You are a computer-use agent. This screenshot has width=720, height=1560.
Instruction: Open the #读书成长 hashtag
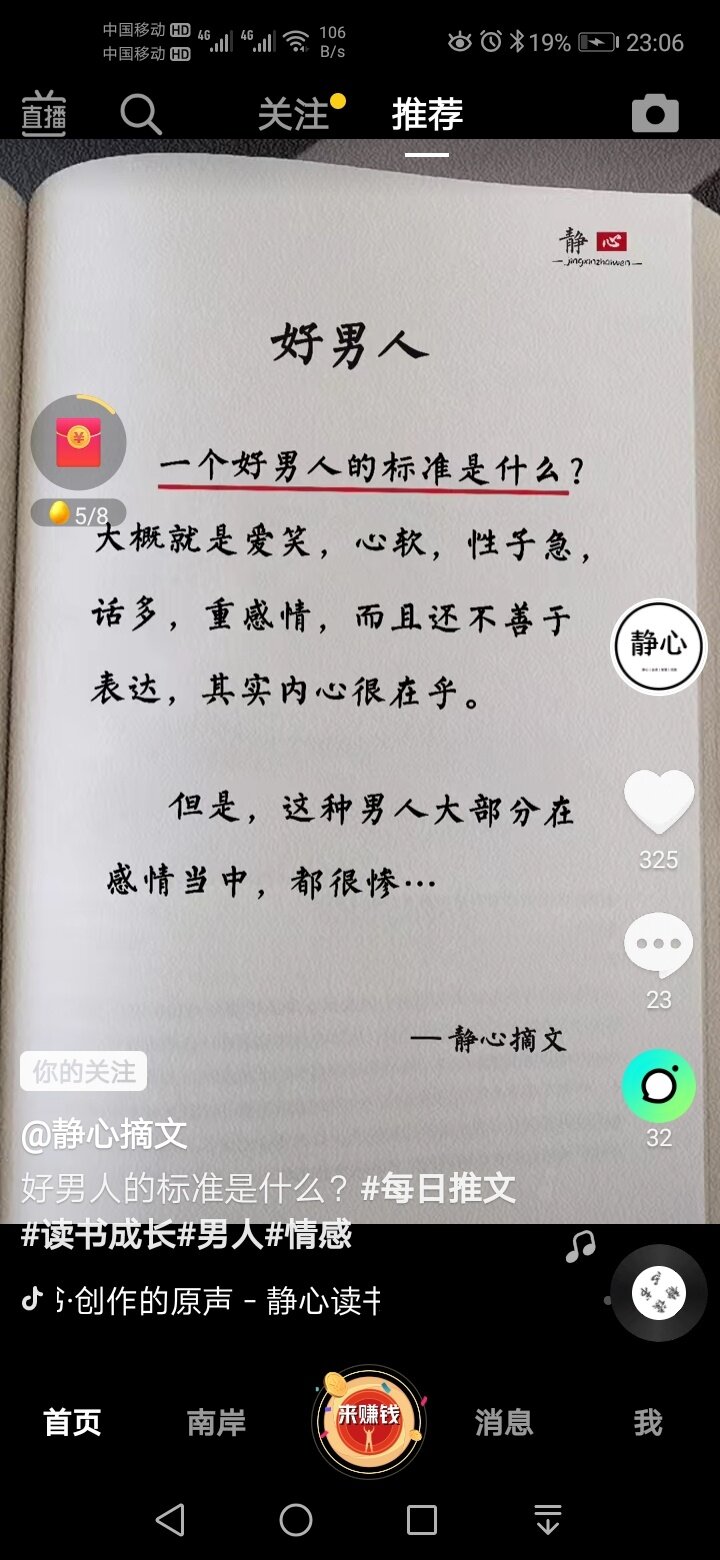(x=98, y=1234)
